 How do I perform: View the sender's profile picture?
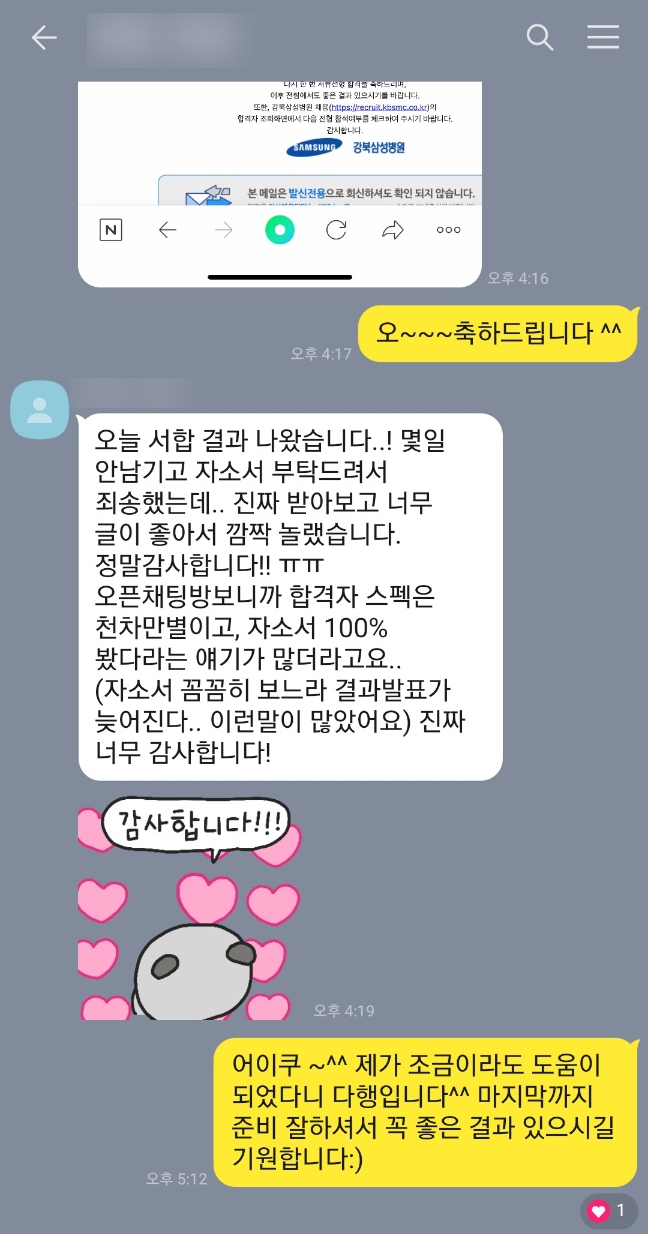[40, 410]
